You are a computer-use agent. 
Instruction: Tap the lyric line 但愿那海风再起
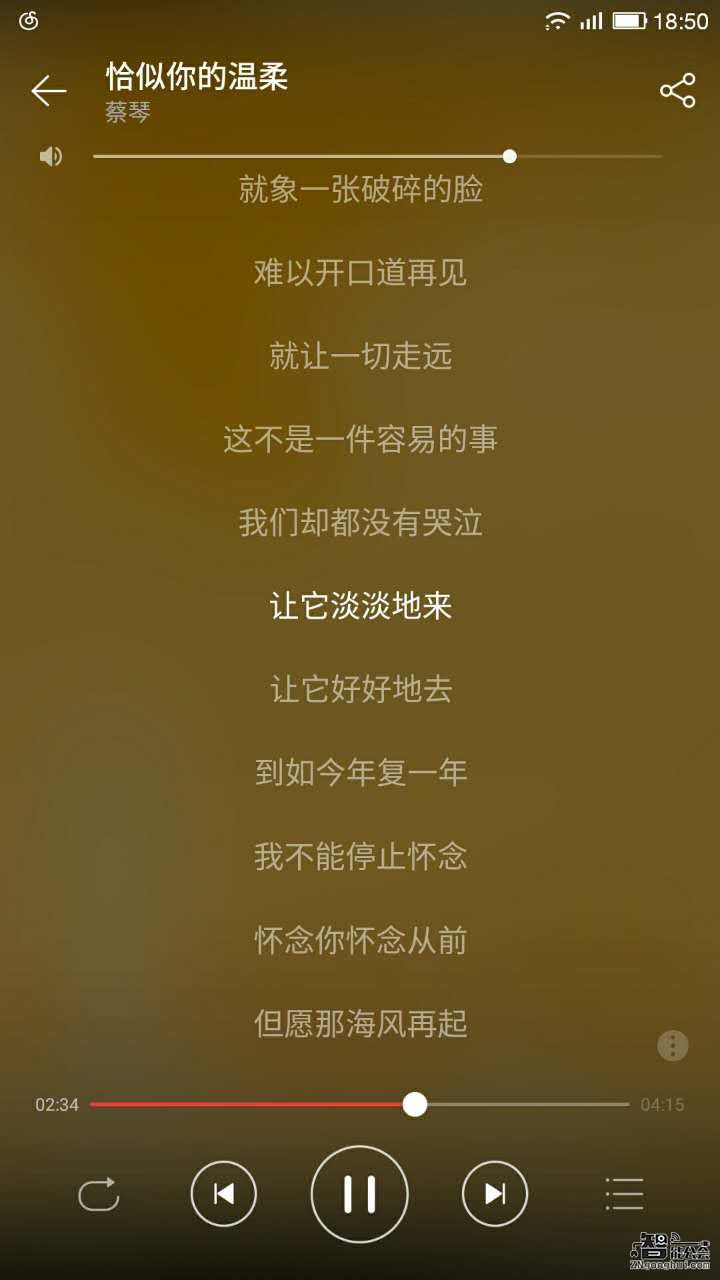(360, 1024)
